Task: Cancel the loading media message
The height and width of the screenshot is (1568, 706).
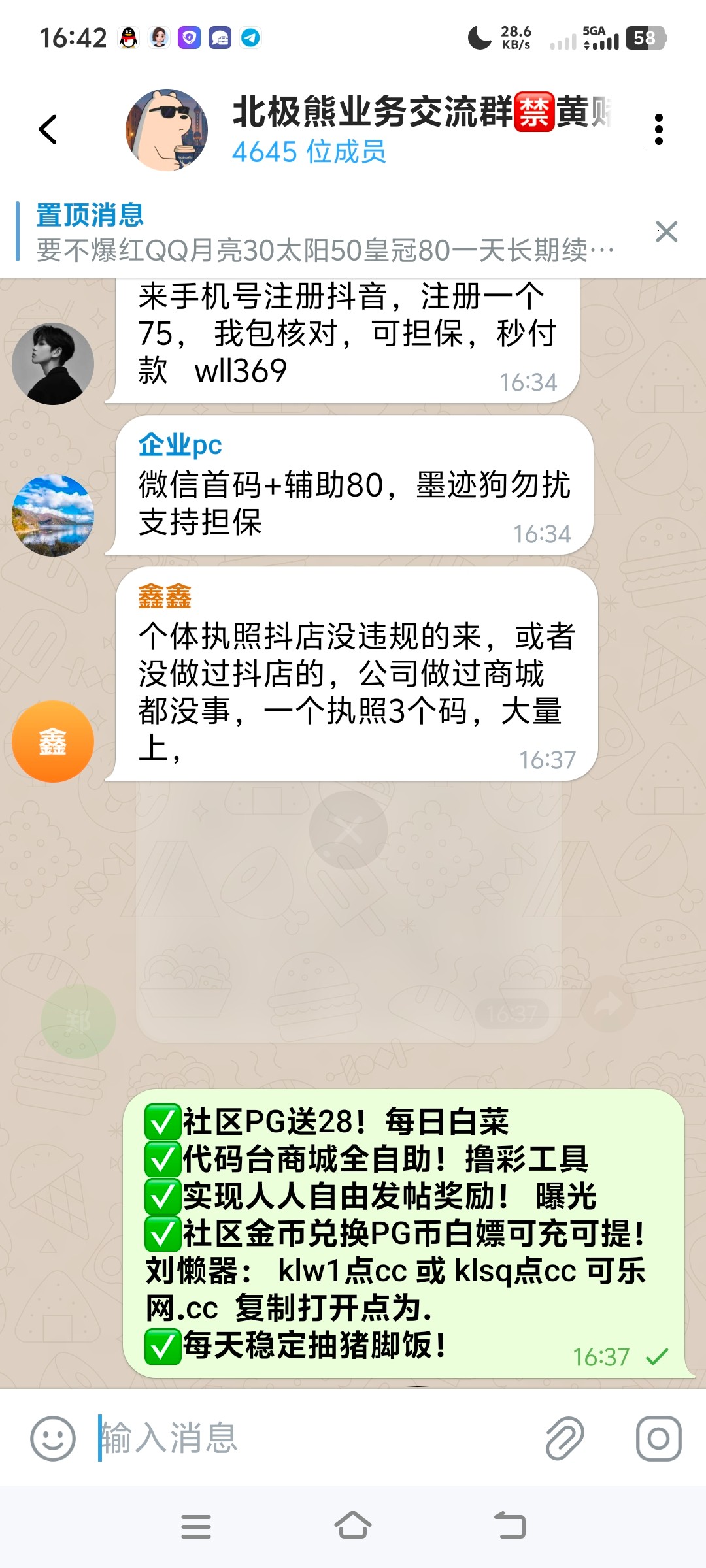Action: [348, 830]
